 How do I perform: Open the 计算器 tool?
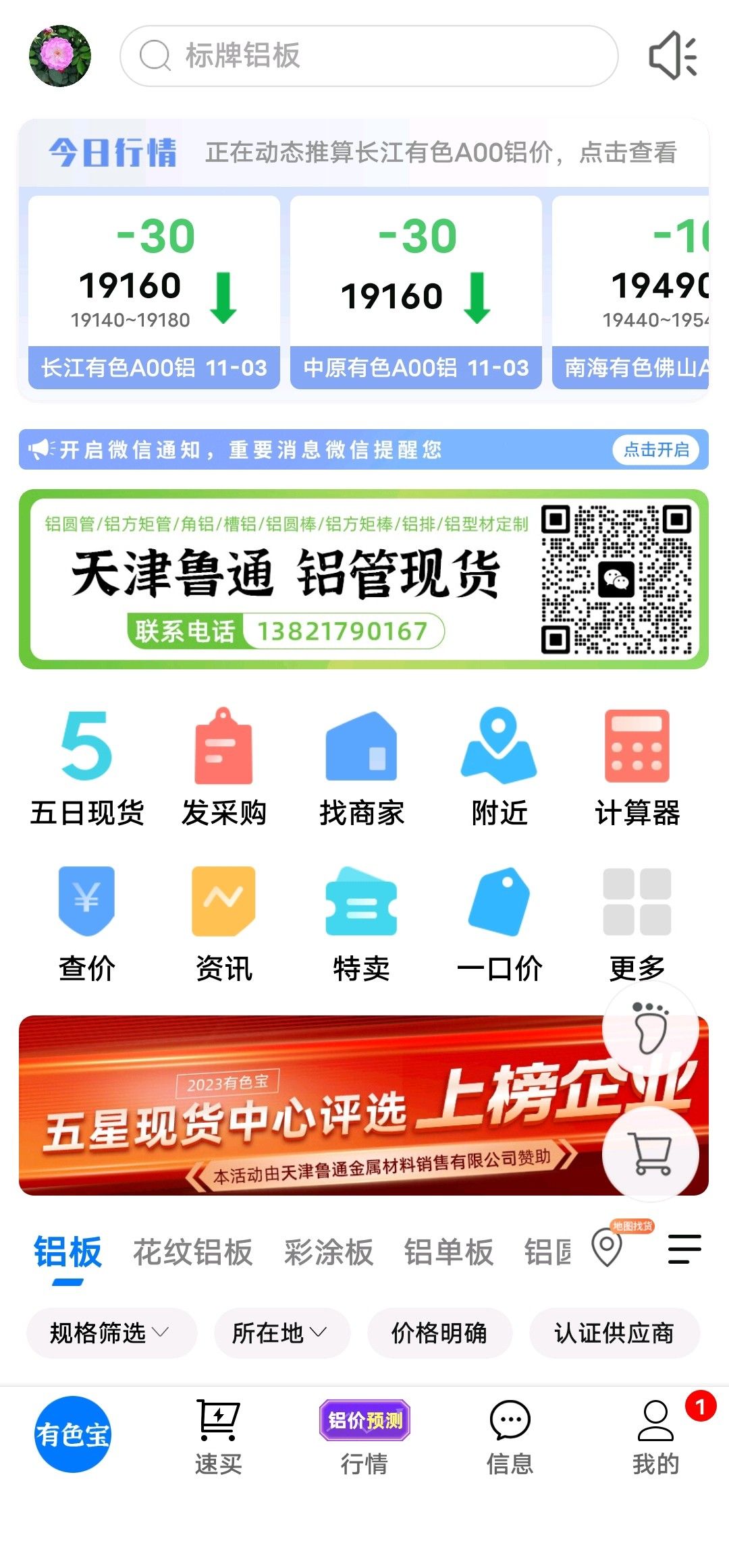[x=637, y=767]
